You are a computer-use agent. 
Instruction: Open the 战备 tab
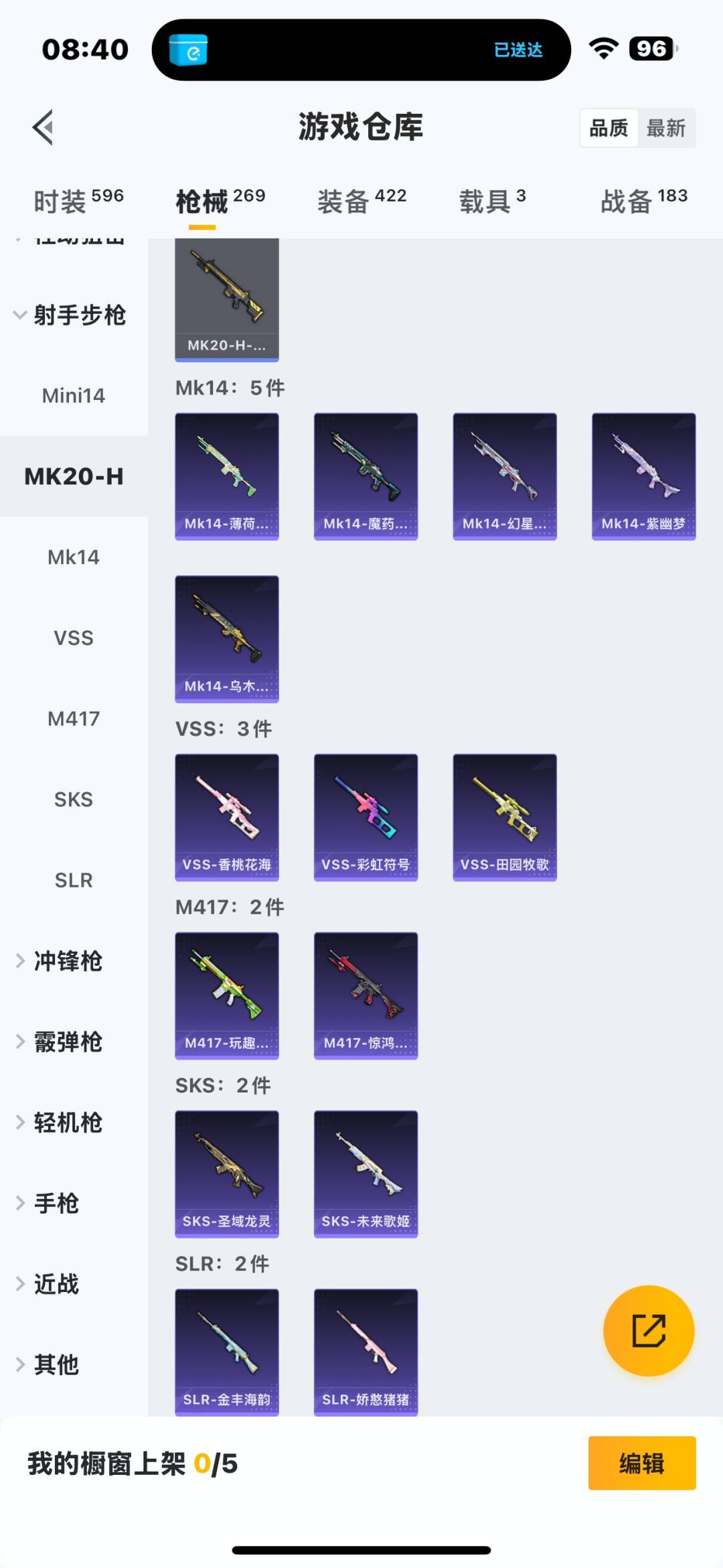point(643,200)
